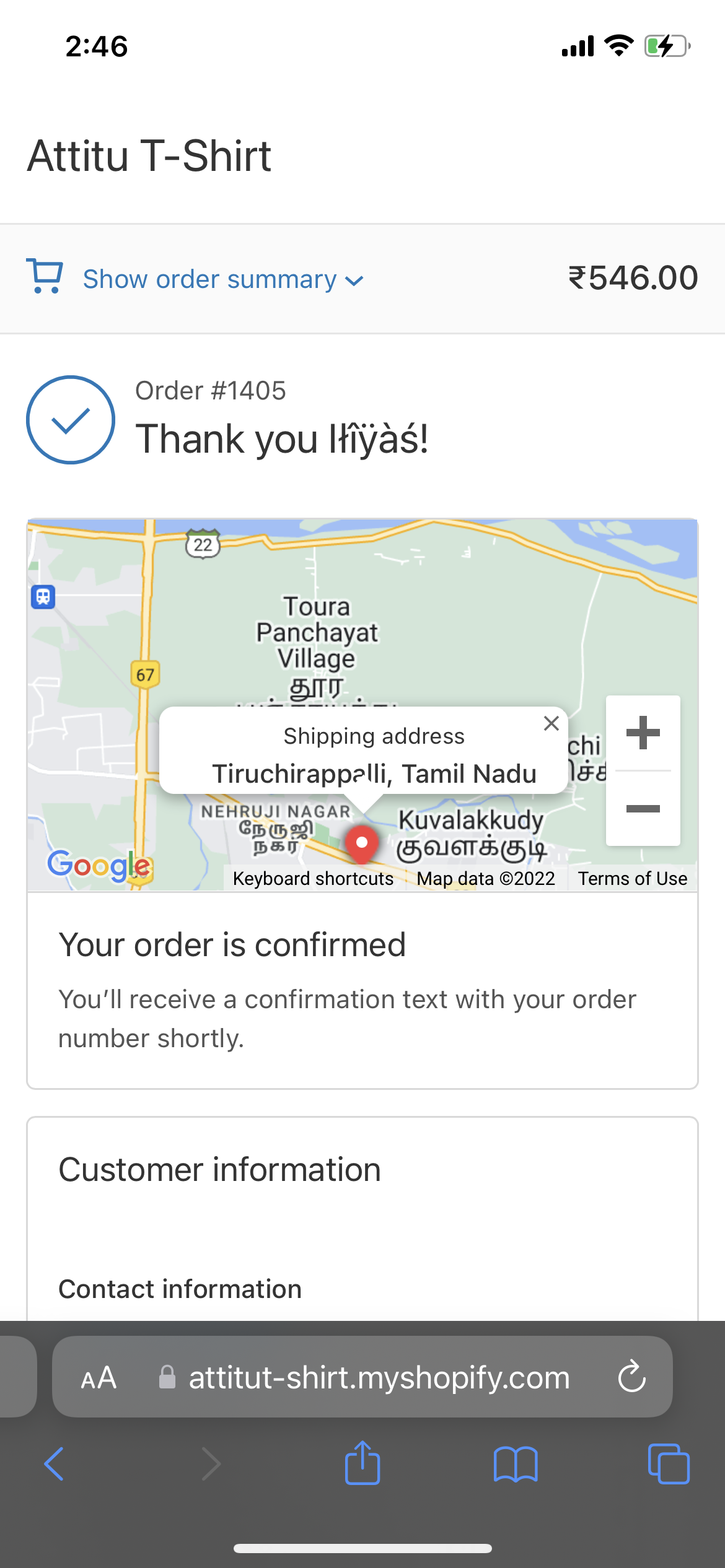
Task: Reload the page in Safari
Action: [631, 1378]
